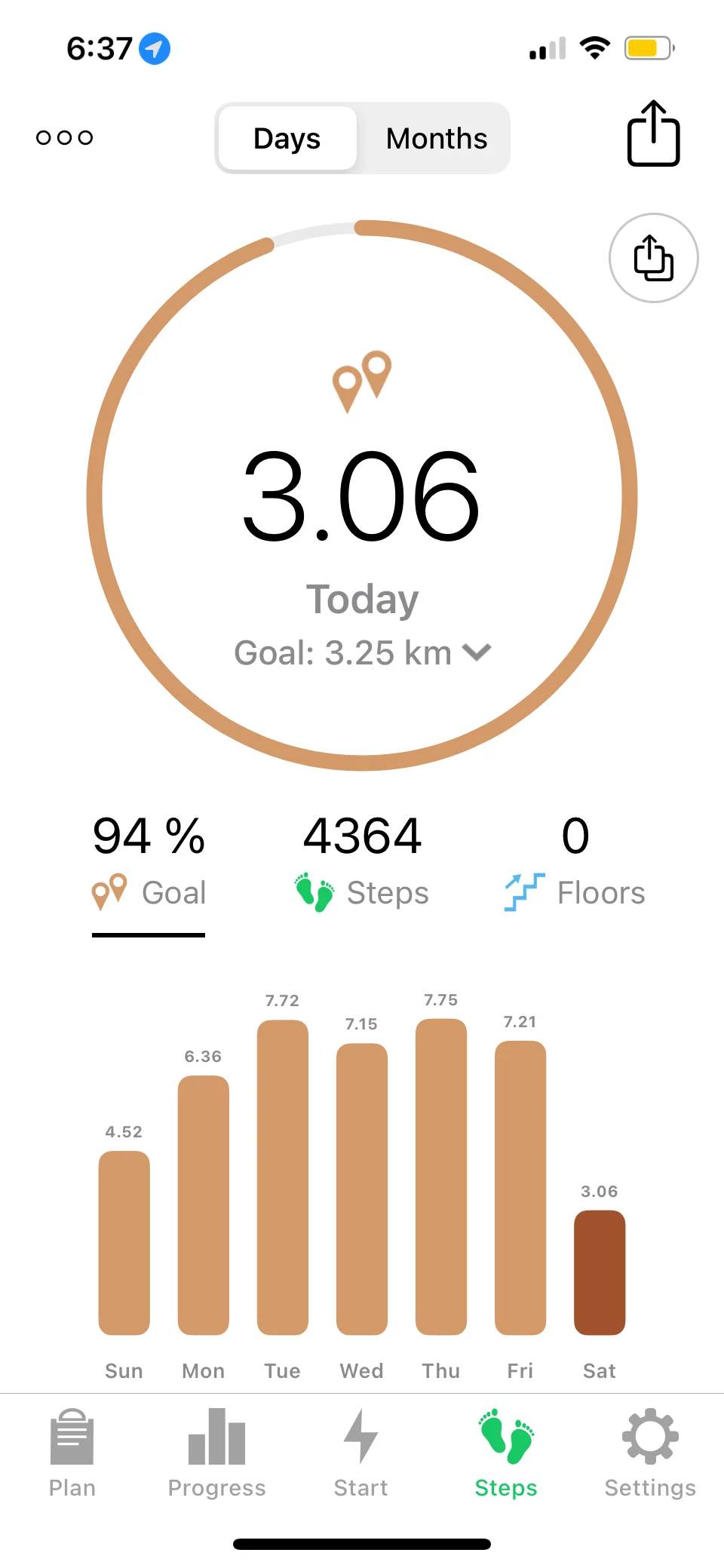Image resolution: width=724 pixels, height=1568 pixels.
Task: Choose the Wed bar in the chart
Action: click(x=362, y=1189)
